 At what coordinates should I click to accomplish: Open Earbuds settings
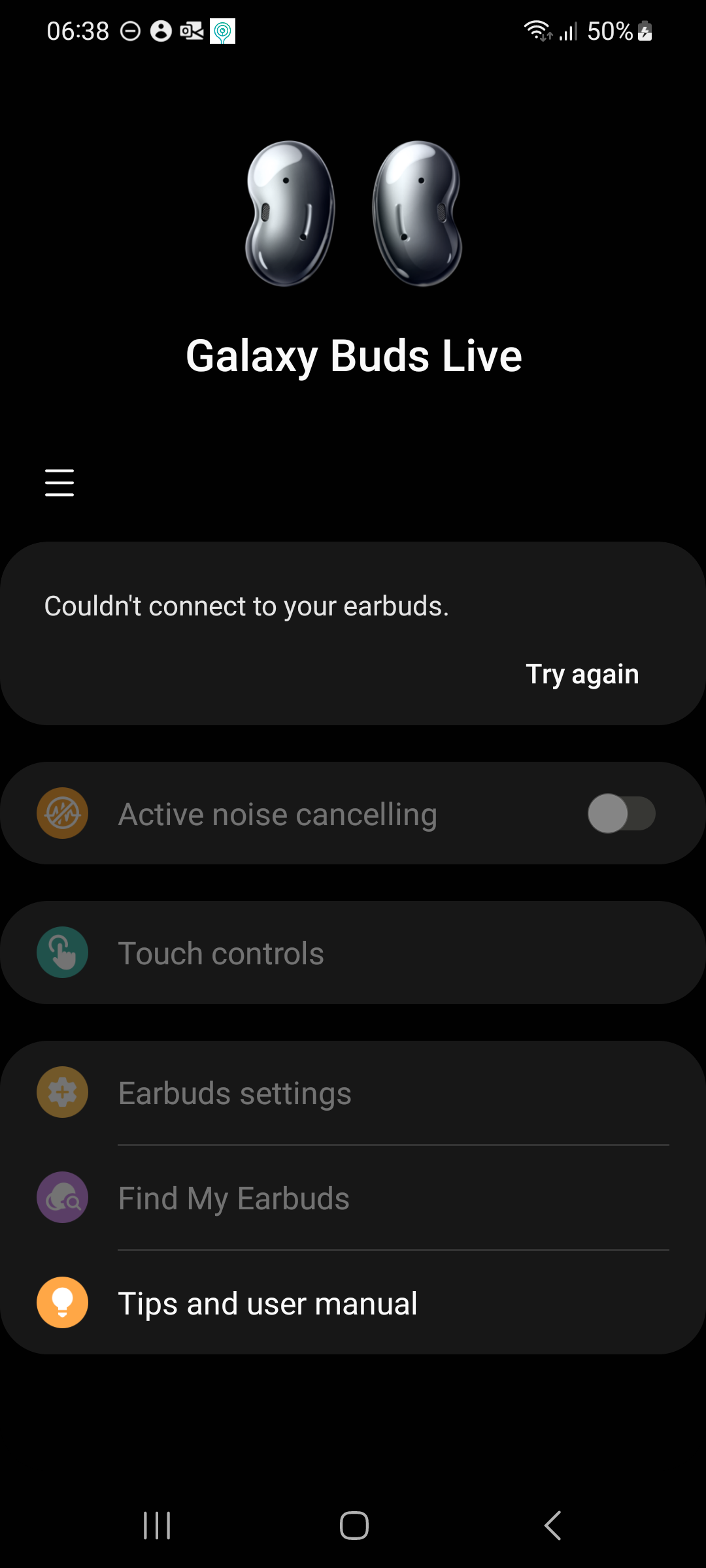tap(353, 1093)
